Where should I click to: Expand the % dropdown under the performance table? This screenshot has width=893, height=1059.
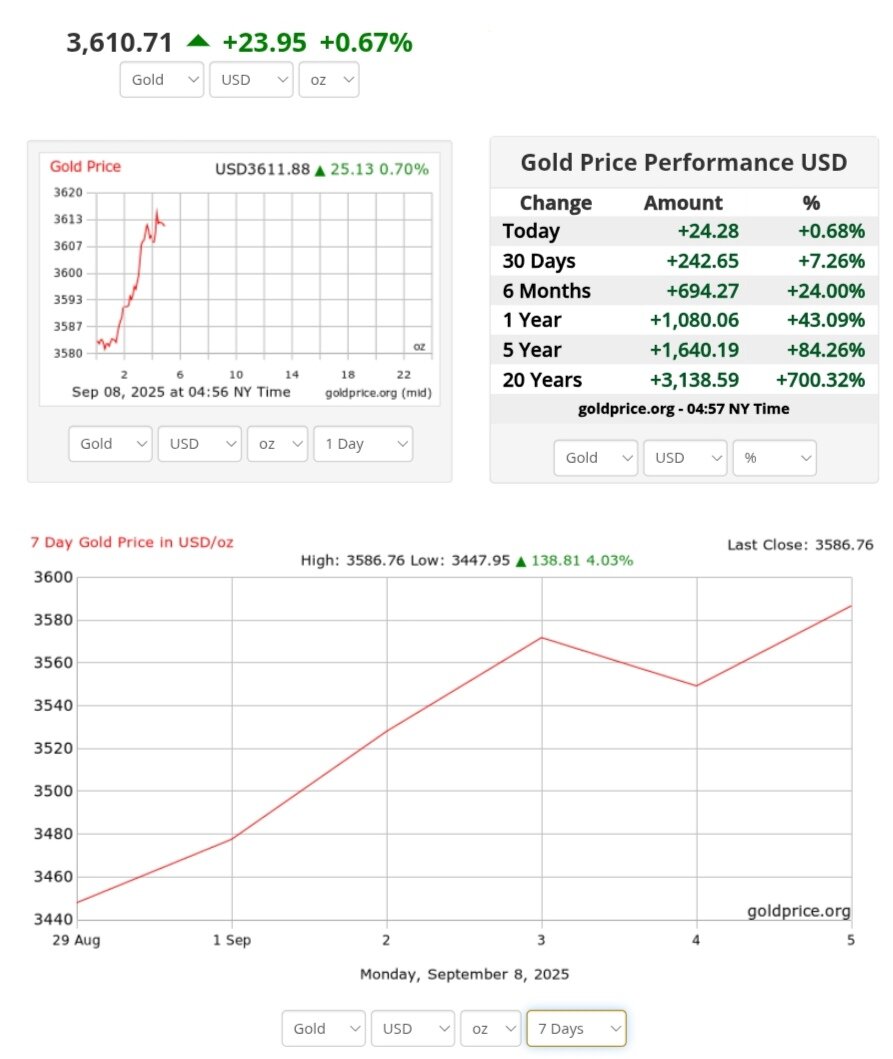click(774, 458)
